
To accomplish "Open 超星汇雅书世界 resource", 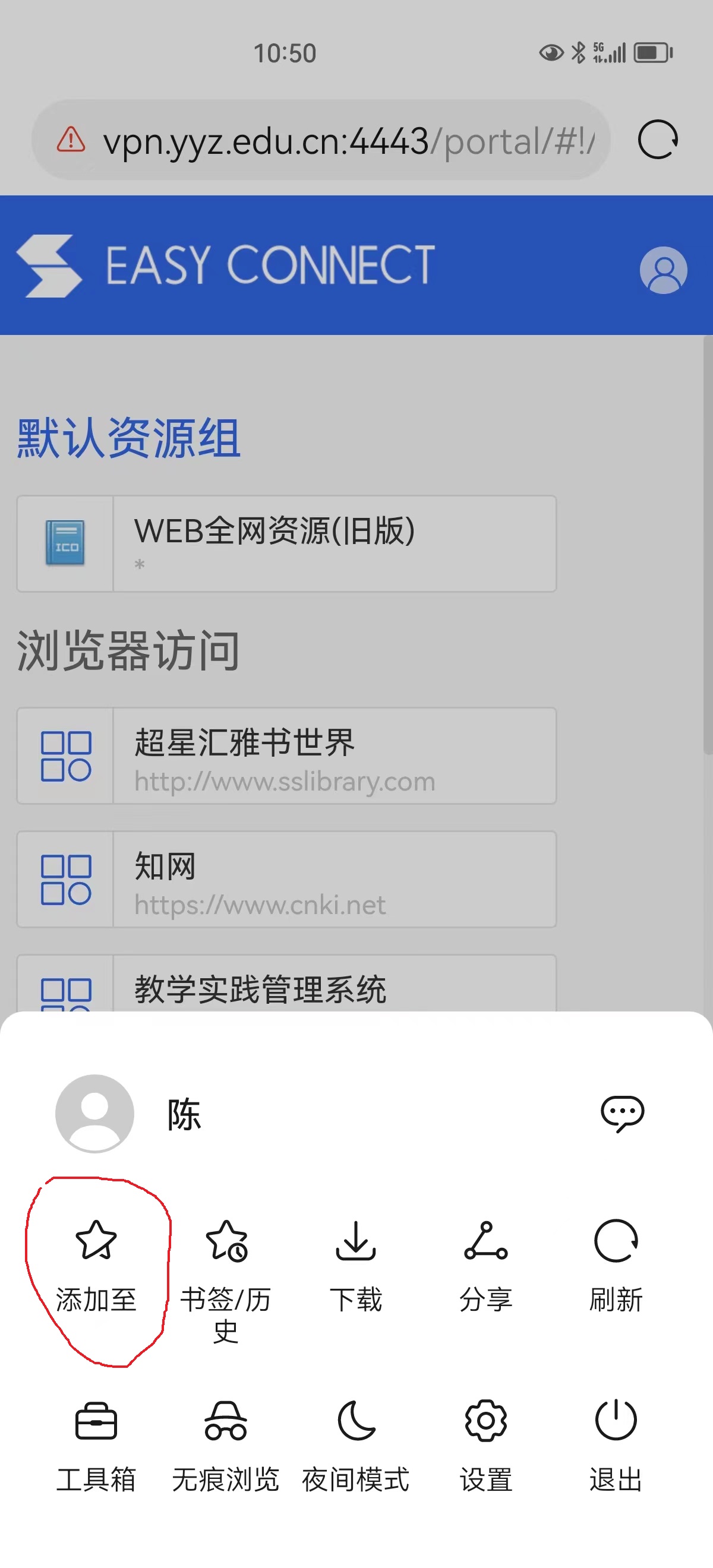I will pyautogui.click(x=286, y=756).
